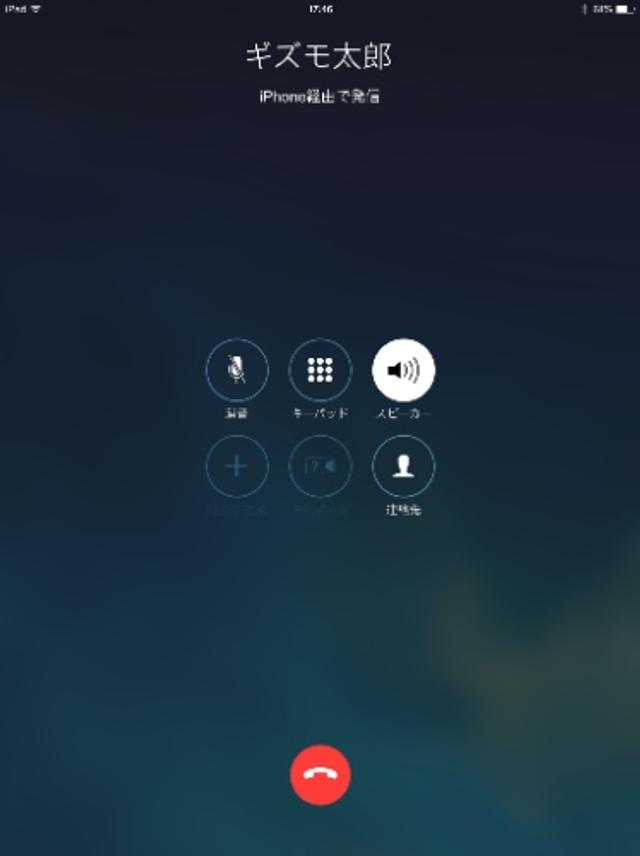This screenshot has height=856, width=640.
Task: Mute the call microphone
Action: click(x=237, y=371)
